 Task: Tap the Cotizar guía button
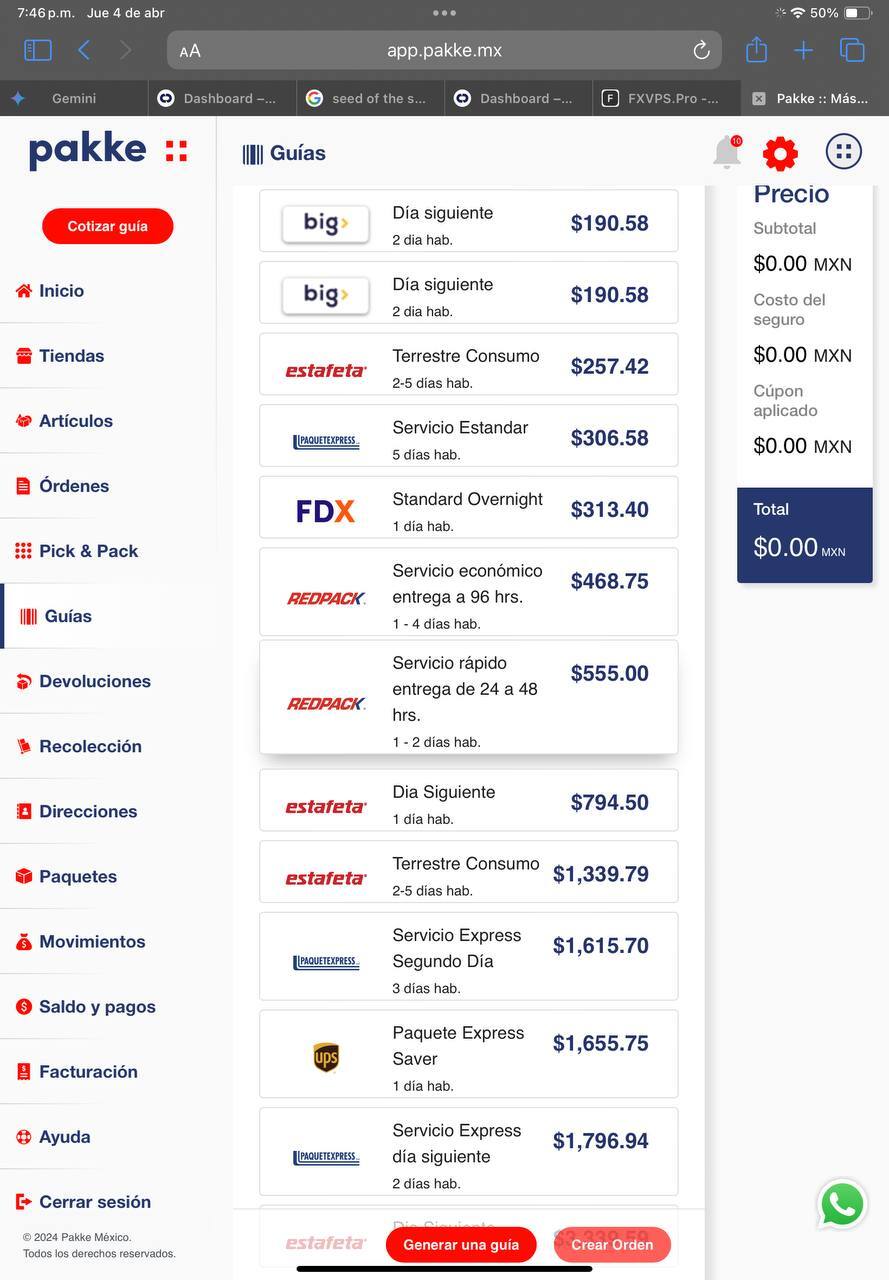point(107,226)
